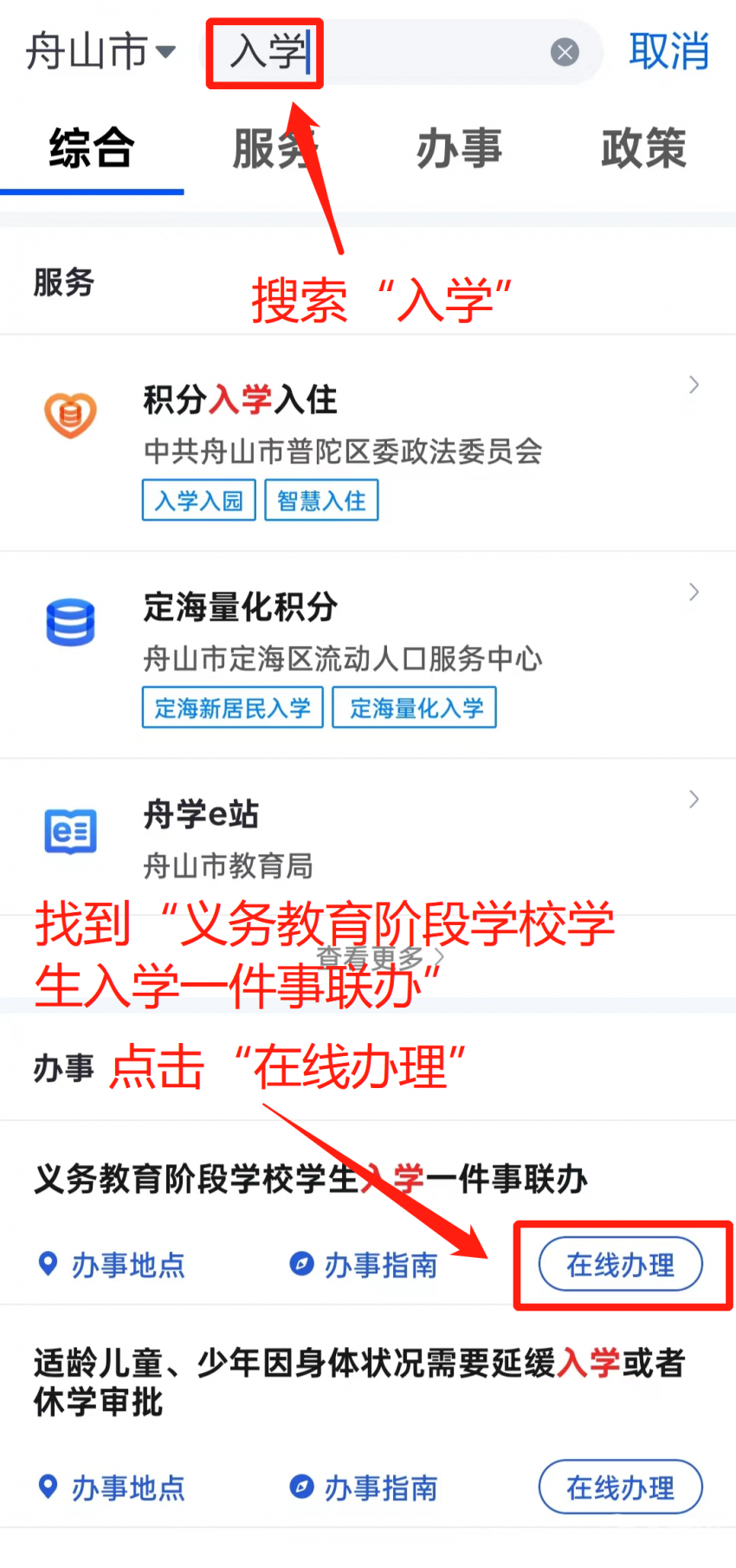Image resolution: width=736 pixels, height=1568 pixels.
Task: View 办事地点 for 义务教育阶段学校学生入学一件事联办
Action: click(112, 1265)
